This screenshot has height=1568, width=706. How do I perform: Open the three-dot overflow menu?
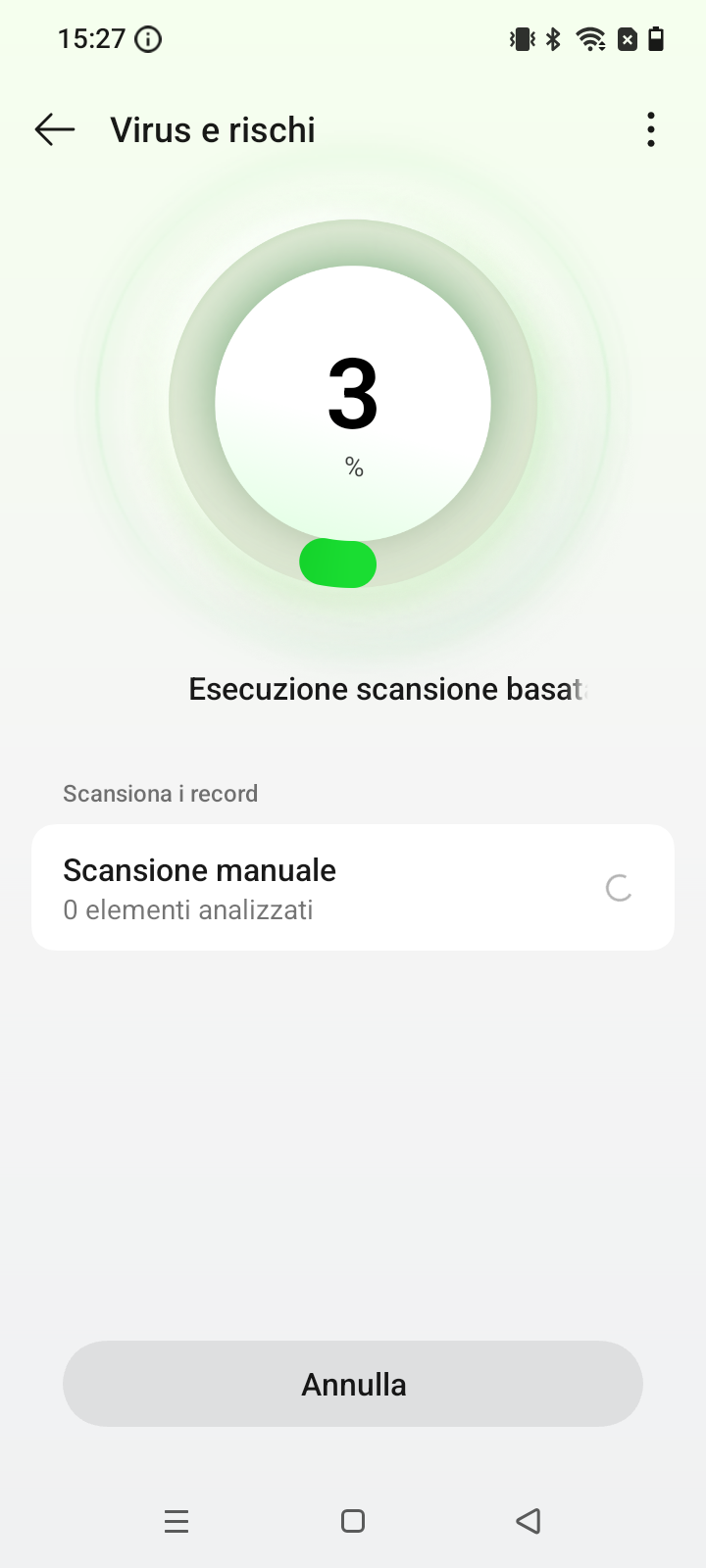(x=651, y=129)
